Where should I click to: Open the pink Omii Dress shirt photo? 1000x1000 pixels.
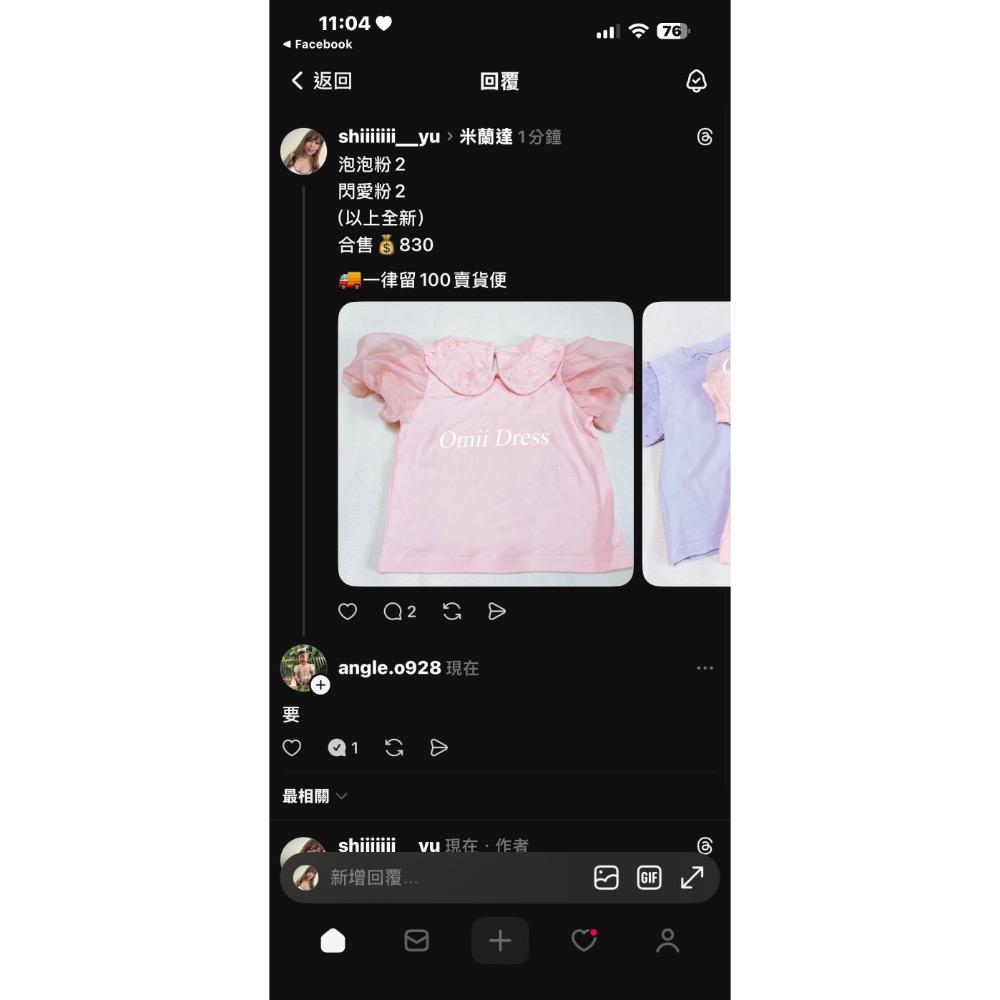(485, 444)
